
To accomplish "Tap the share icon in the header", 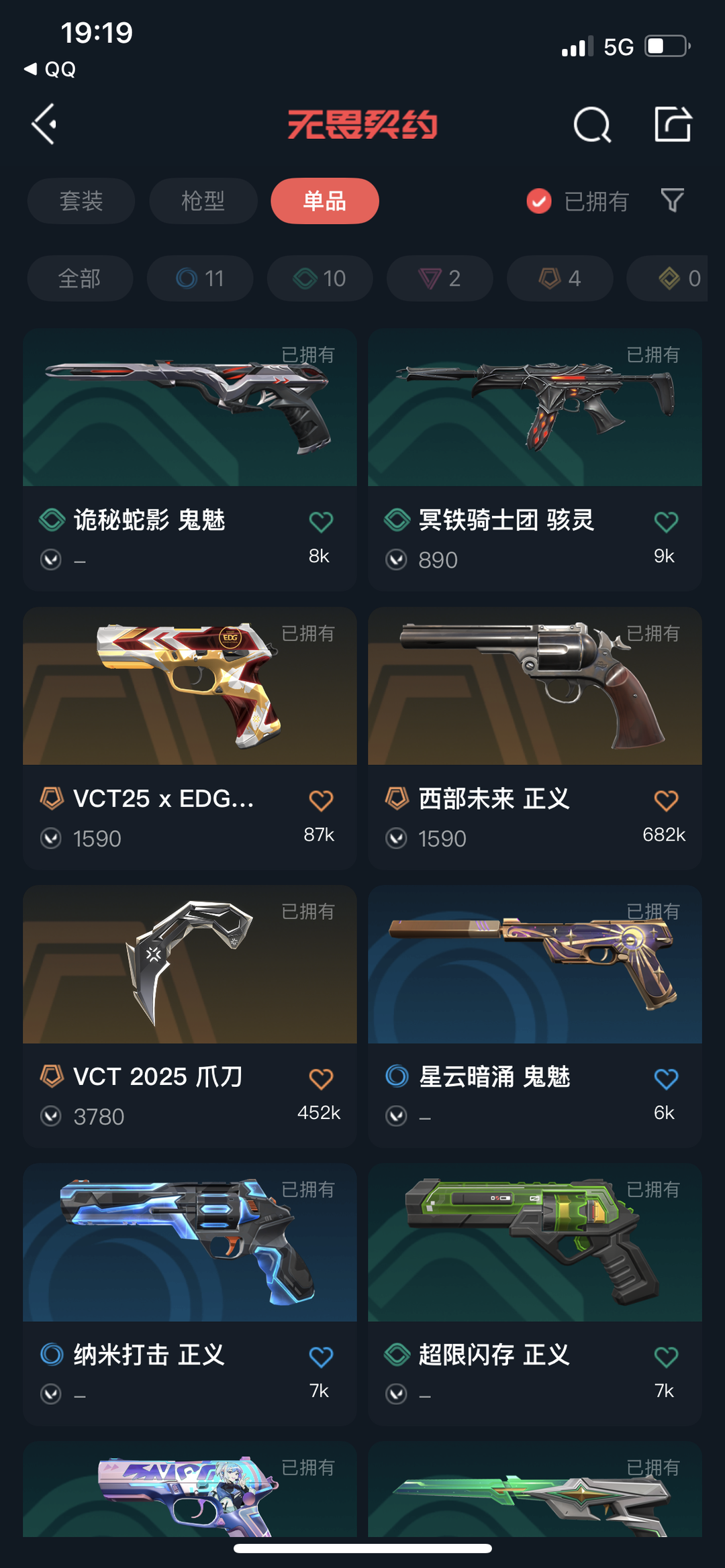I will [672, 124].
